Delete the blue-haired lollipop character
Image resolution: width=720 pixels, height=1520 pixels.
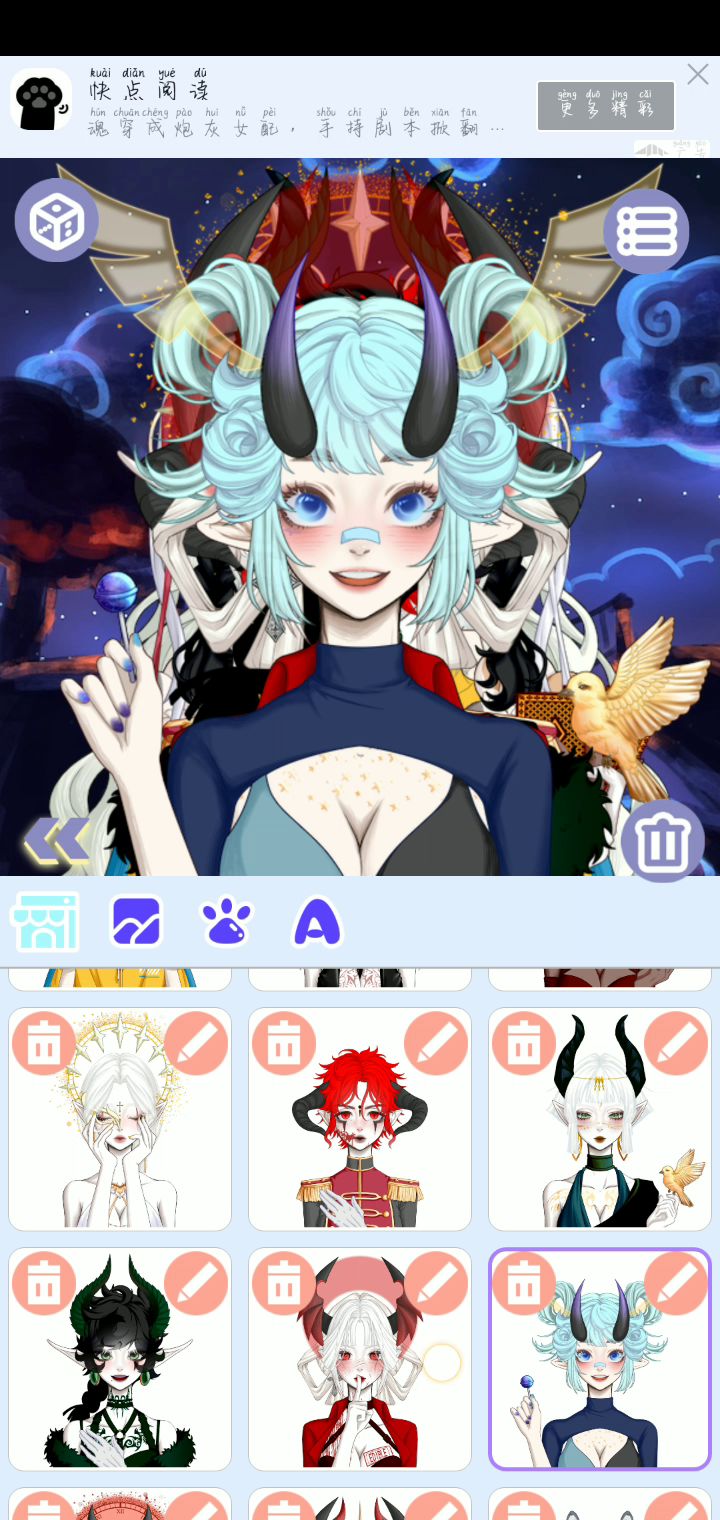tap(524, 1283)
